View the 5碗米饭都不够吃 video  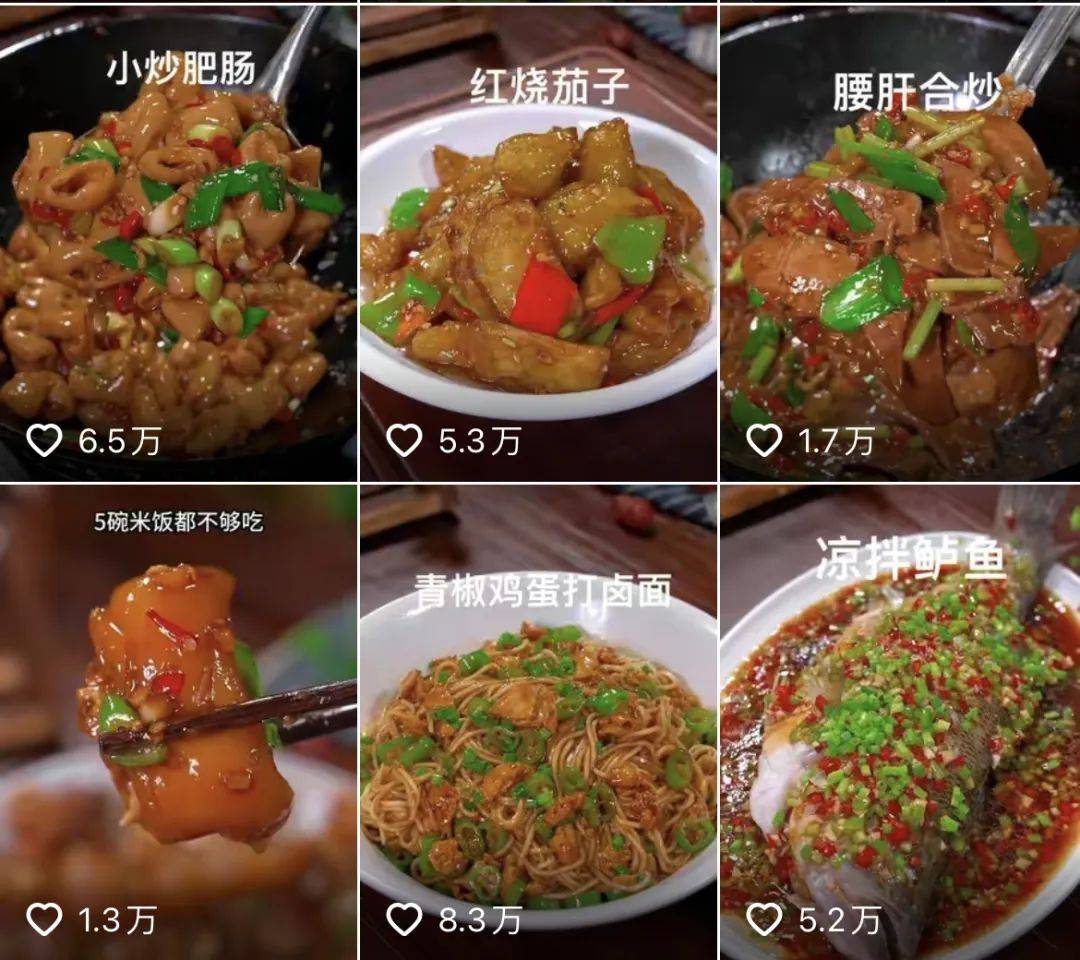click(x=178, y=720)
